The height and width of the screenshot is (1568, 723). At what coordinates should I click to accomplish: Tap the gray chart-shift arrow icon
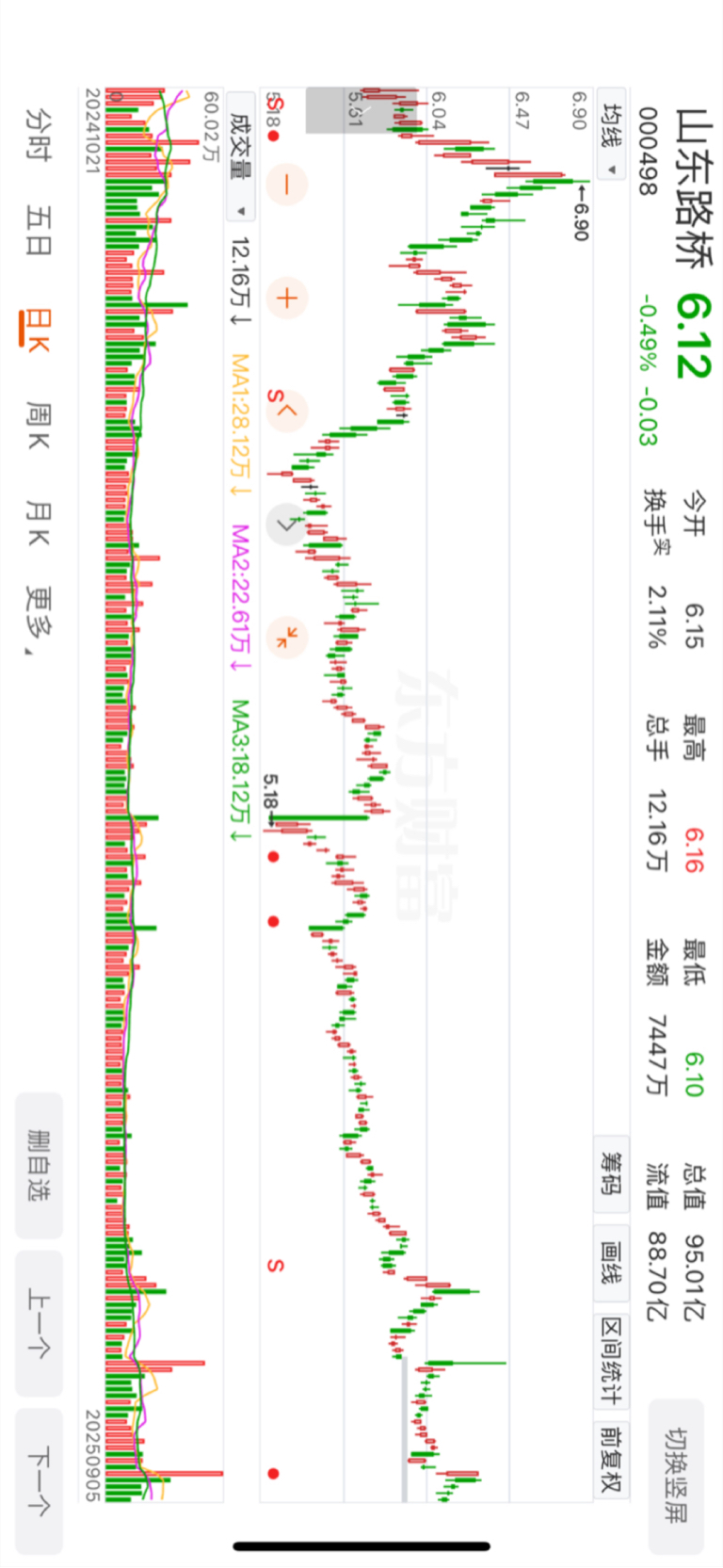pyautogui.click(x=286, y=524)
